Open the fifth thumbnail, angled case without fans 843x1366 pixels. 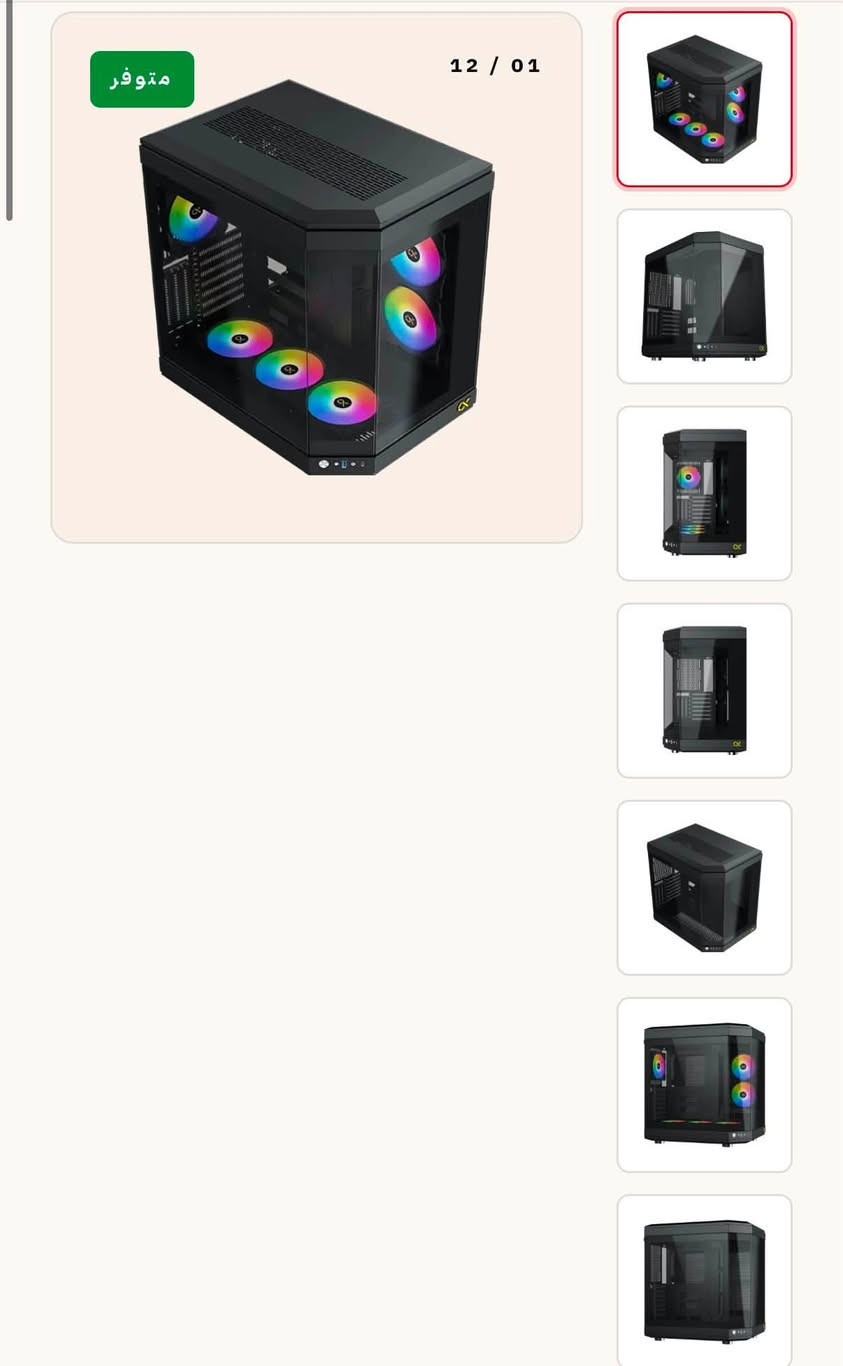[704, 887]
